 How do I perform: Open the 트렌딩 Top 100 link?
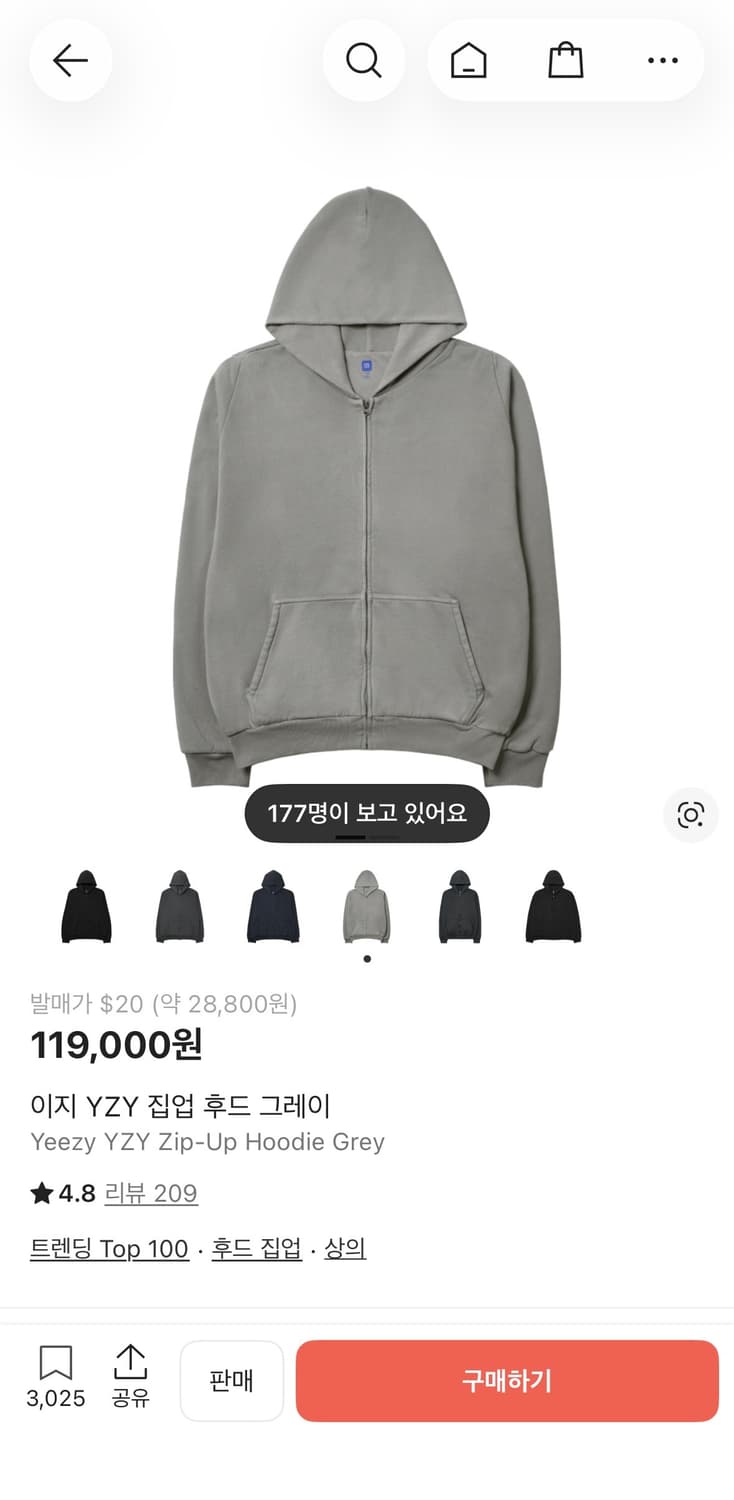coord(107,1249)
